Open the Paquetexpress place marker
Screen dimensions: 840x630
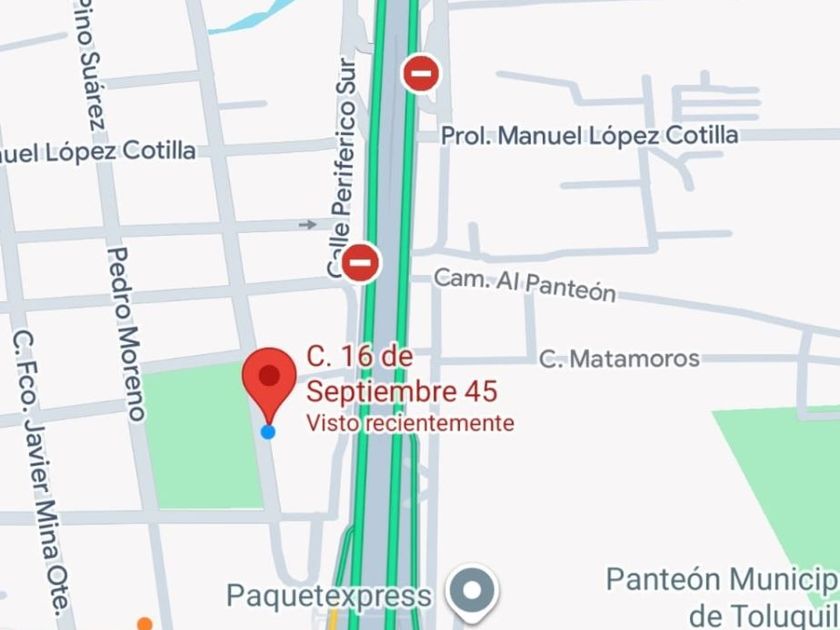pos(471,592)
